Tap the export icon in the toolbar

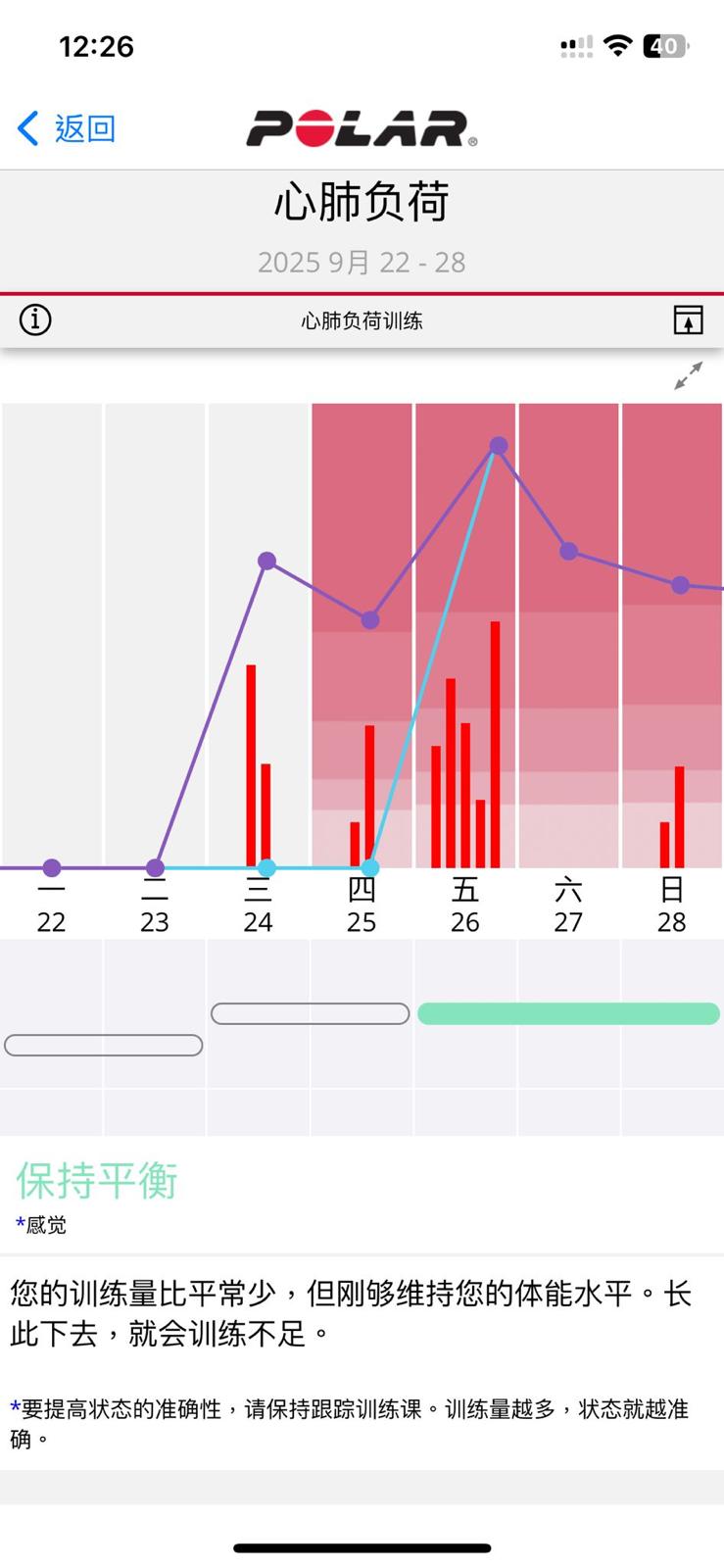(x=688, y=319)
